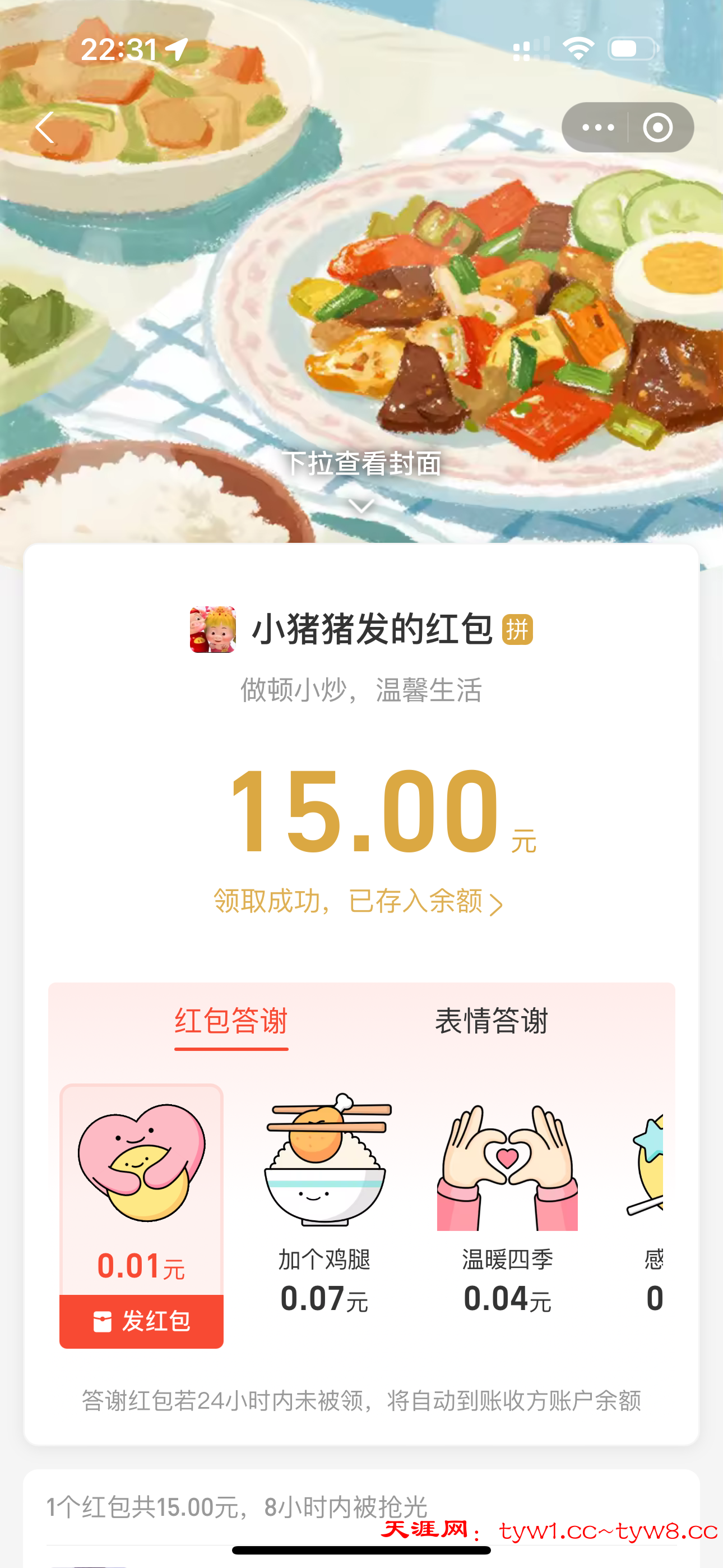Go back using the back arrow
This screenshot has width=723, height=1568.
(45, 128)
